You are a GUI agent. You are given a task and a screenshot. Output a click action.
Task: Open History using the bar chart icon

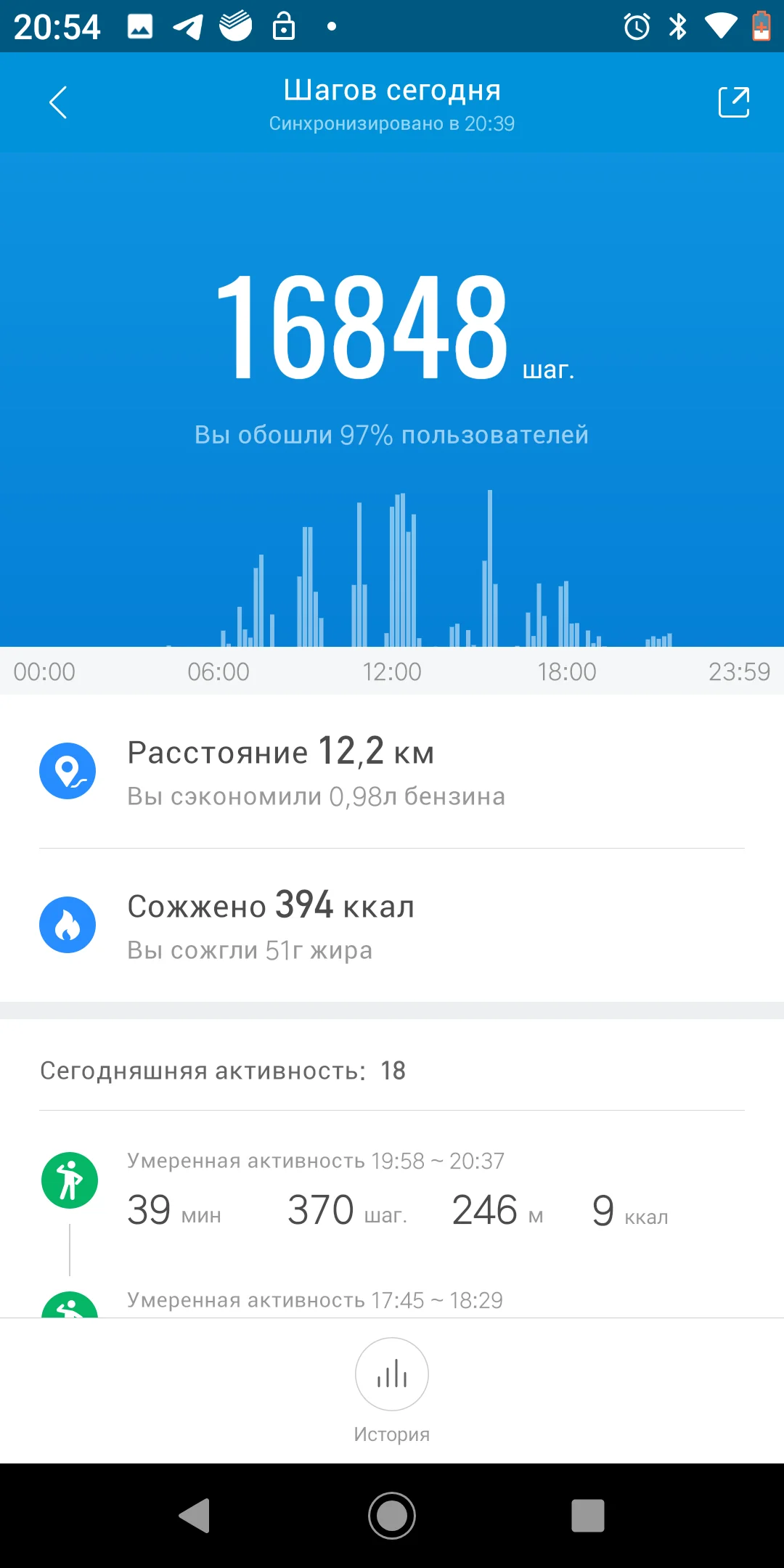[x=391, y=1373]
